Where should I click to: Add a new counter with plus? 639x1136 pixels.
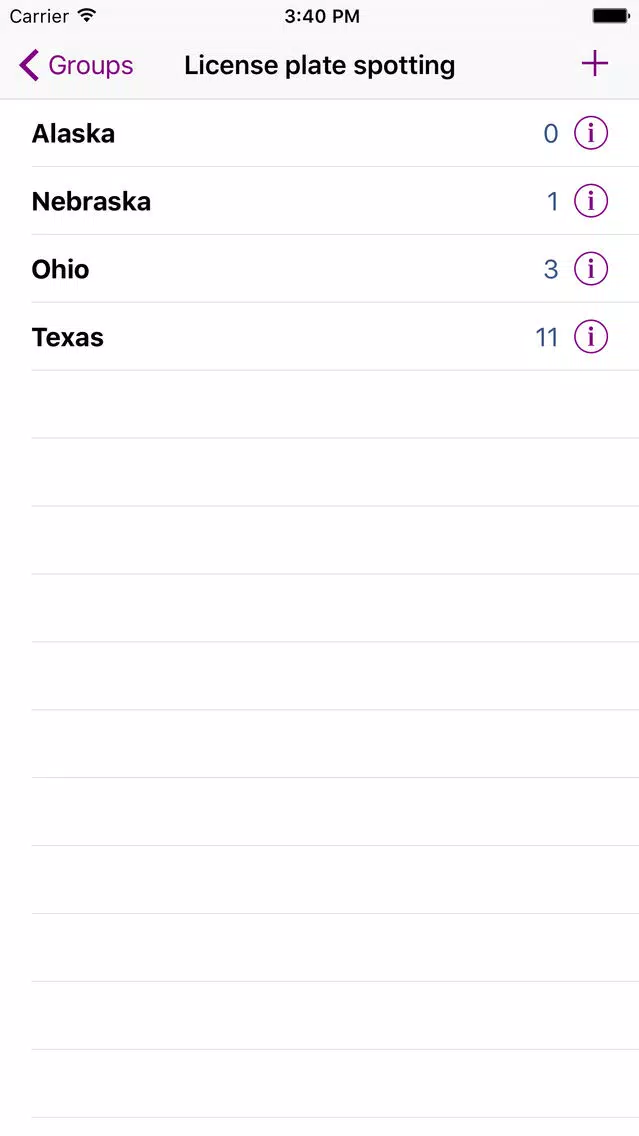594,64
